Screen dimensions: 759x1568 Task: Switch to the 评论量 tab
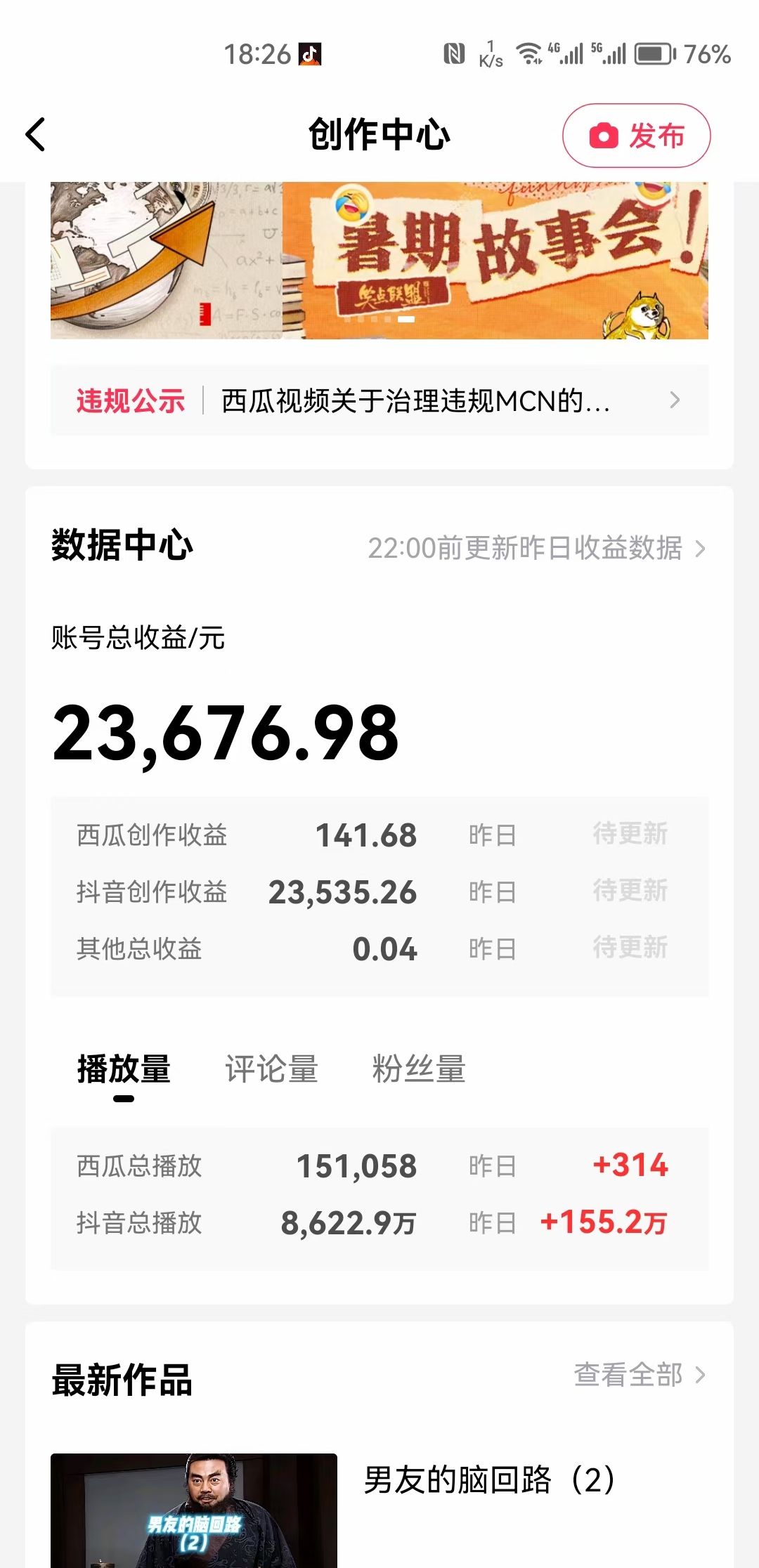(272, 1069)
